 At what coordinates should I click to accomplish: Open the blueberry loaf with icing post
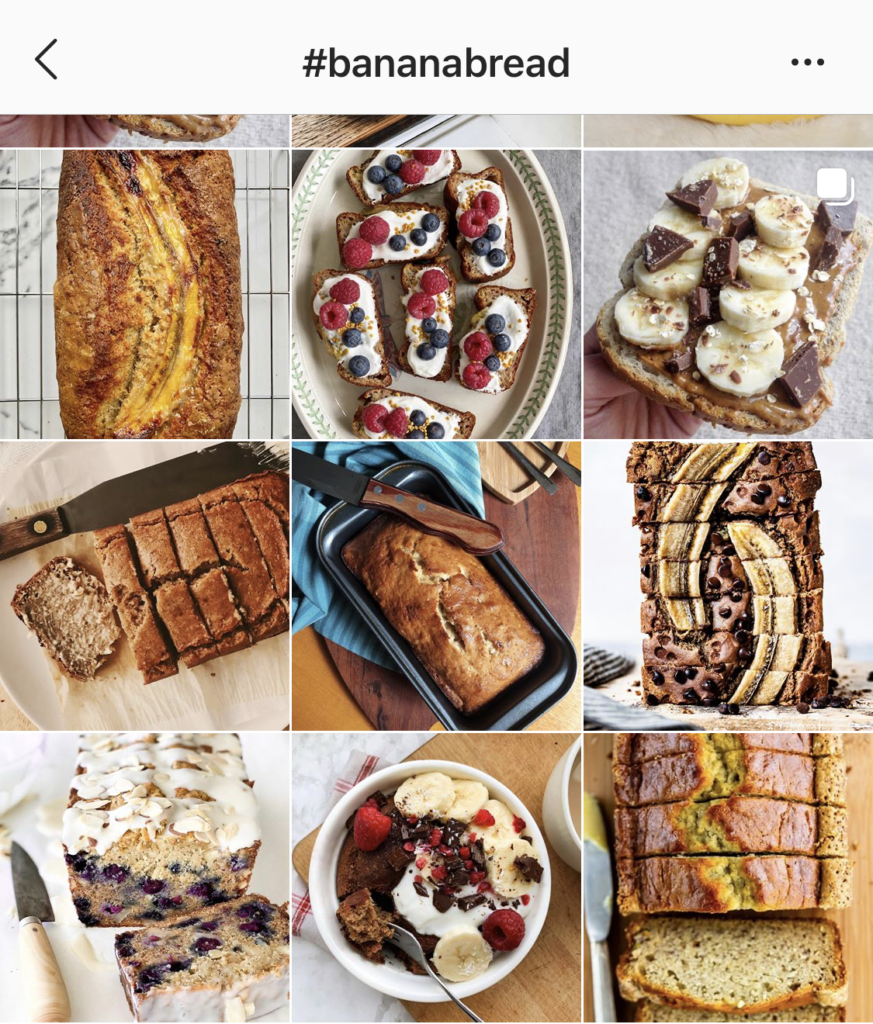(144, 877)
